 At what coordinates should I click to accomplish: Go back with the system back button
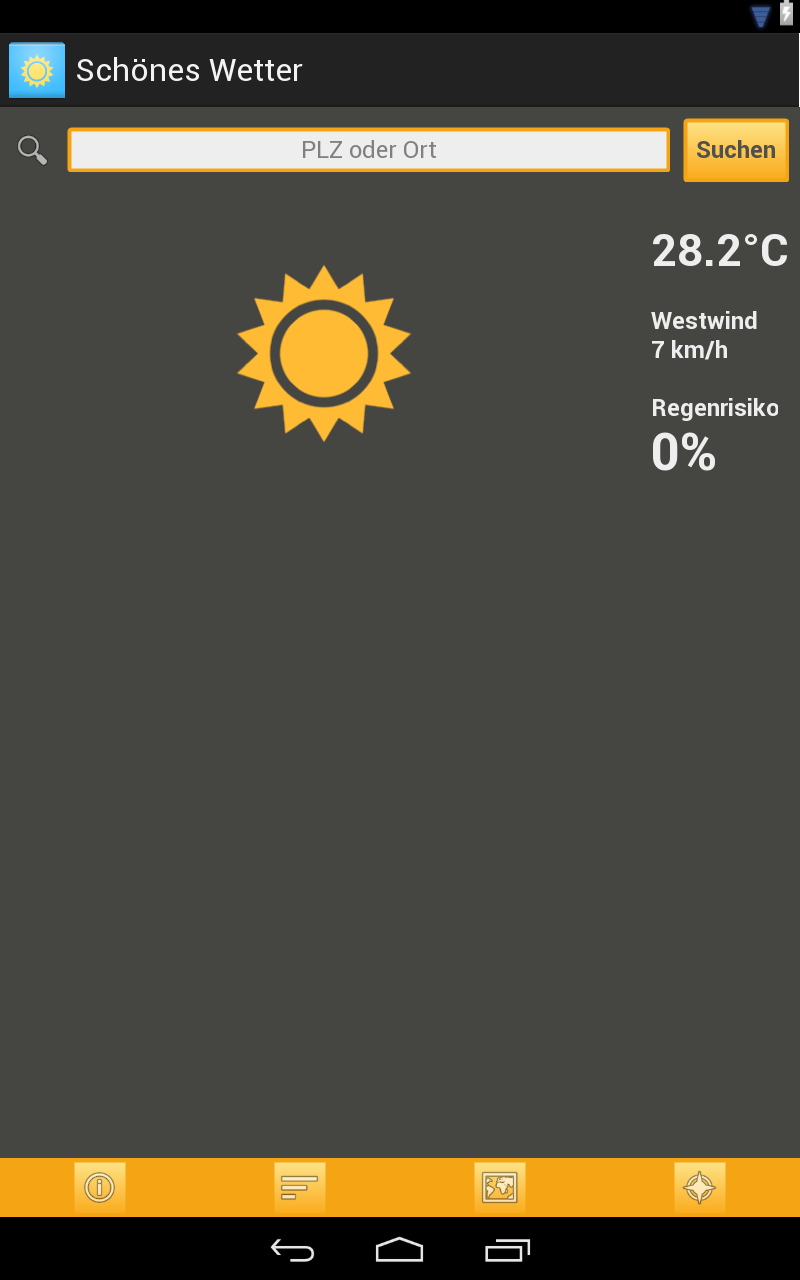coord(292,1250)
